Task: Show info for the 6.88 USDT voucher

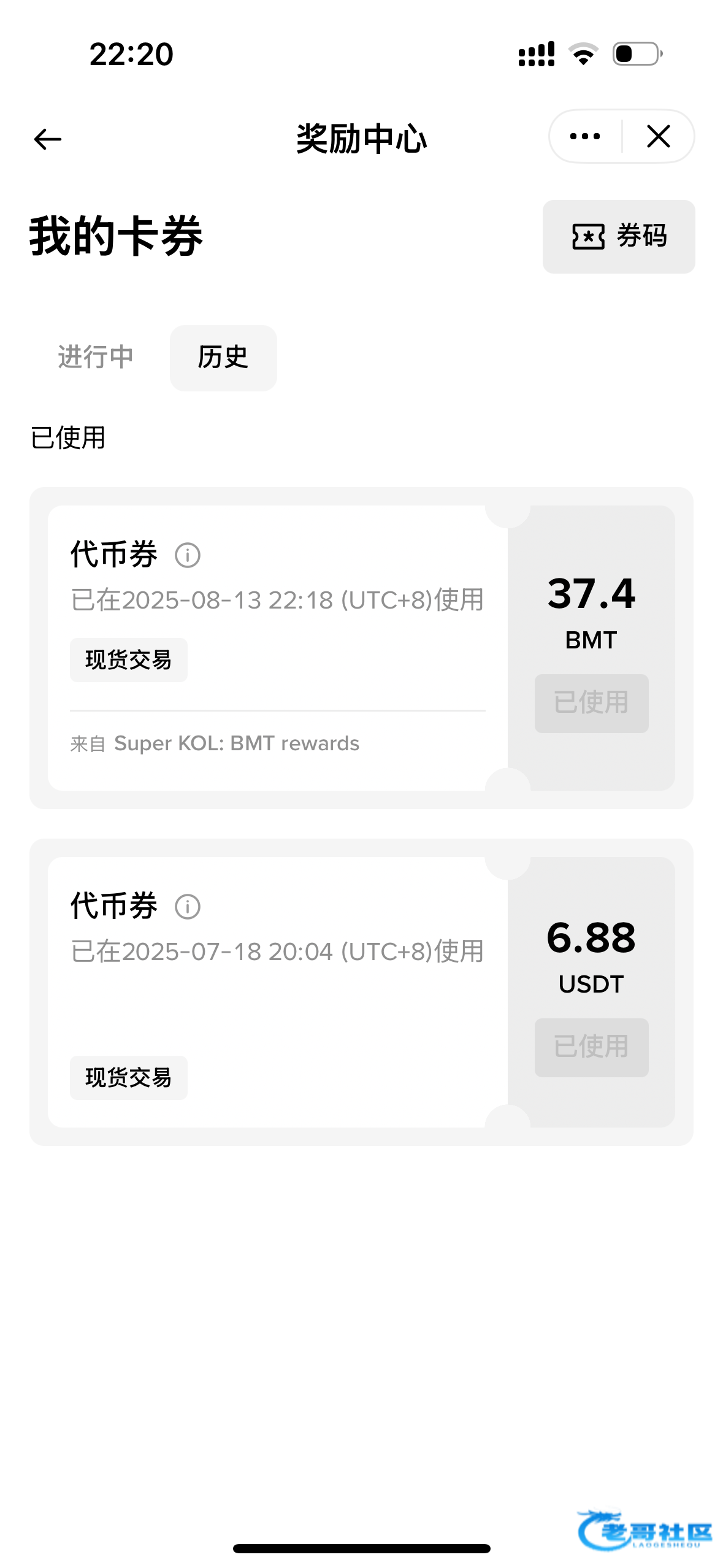Action: pyautogui.click(x=188, y=907)
